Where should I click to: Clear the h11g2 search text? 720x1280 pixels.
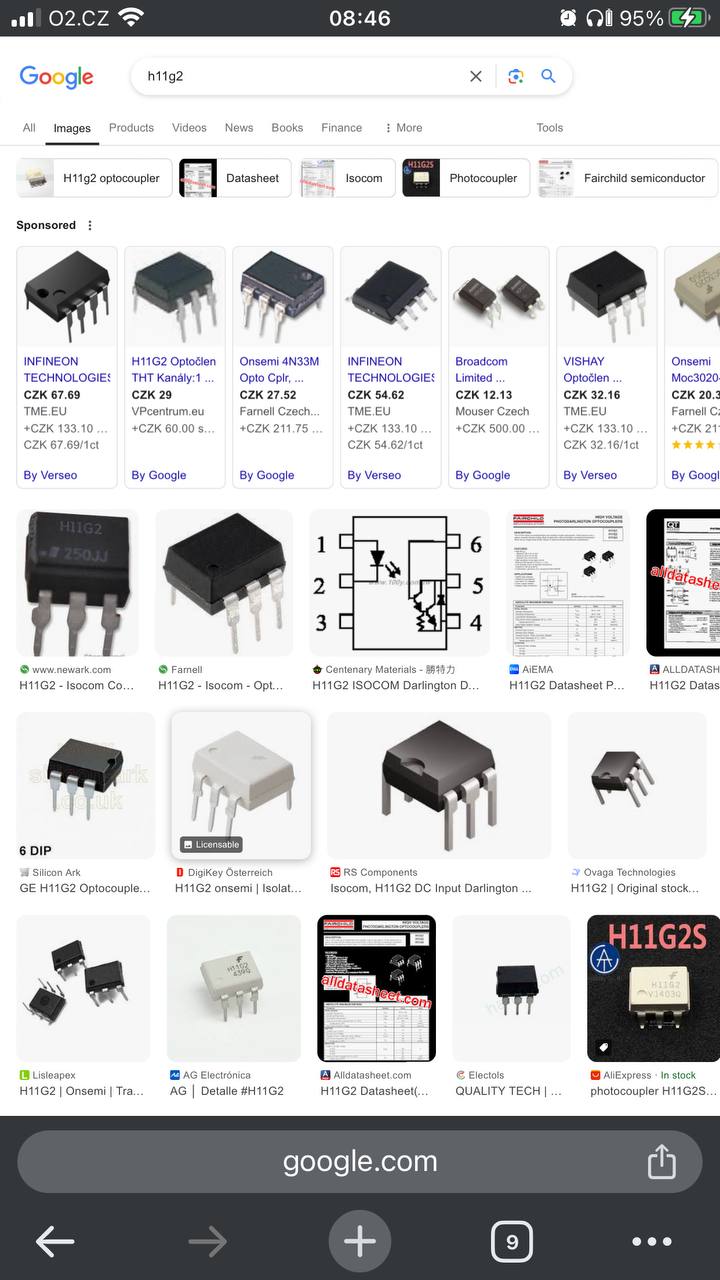point(476,76)
